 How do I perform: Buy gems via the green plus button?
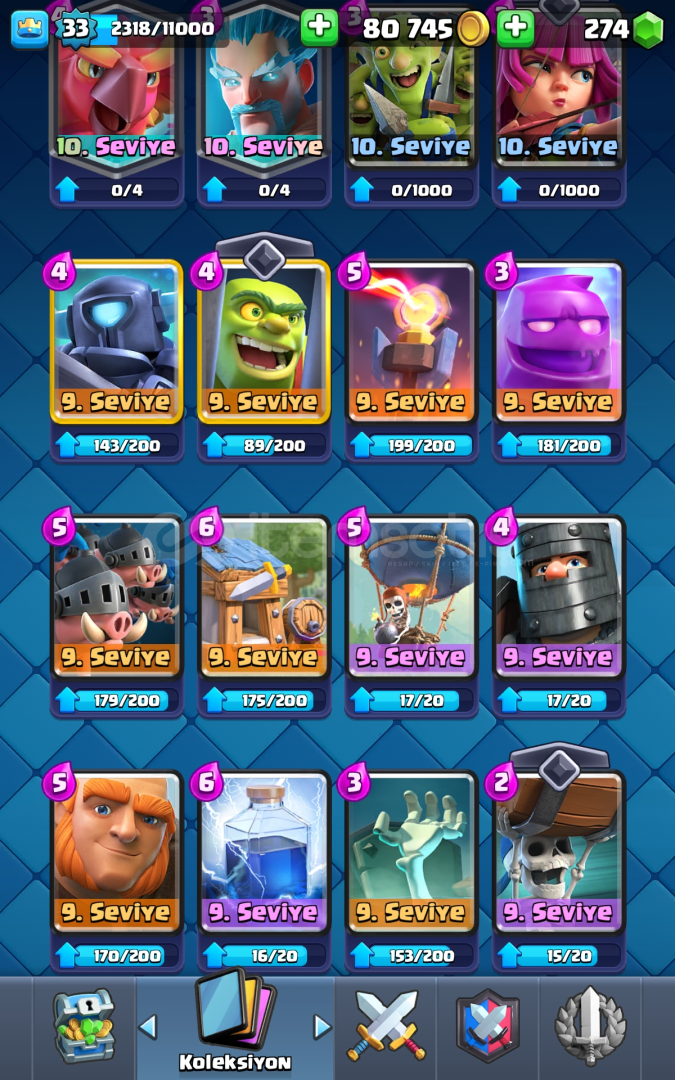pos(515,28)
